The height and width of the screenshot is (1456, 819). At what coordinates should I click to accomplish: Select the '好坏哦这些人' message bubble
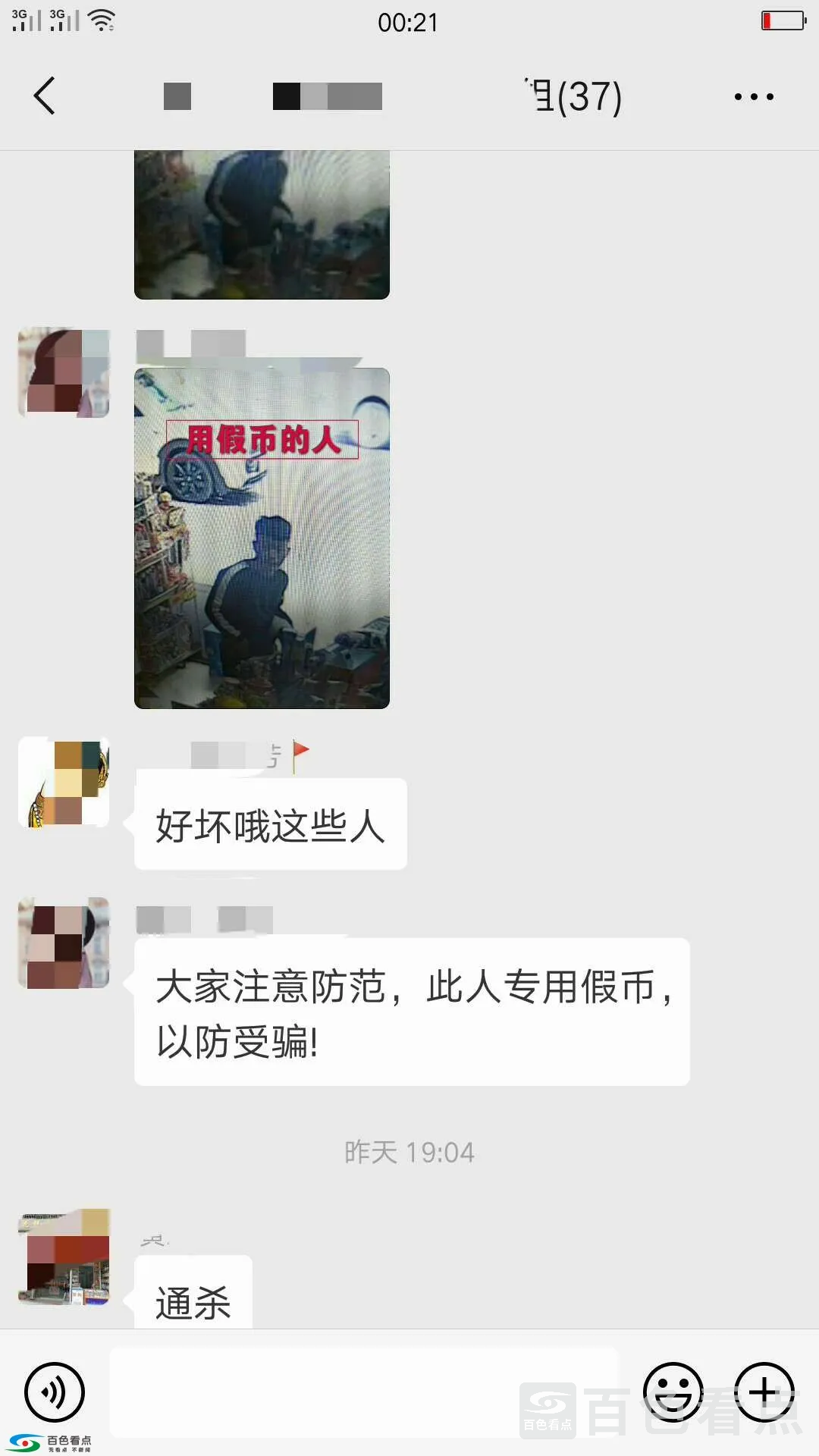click(269, 824)
